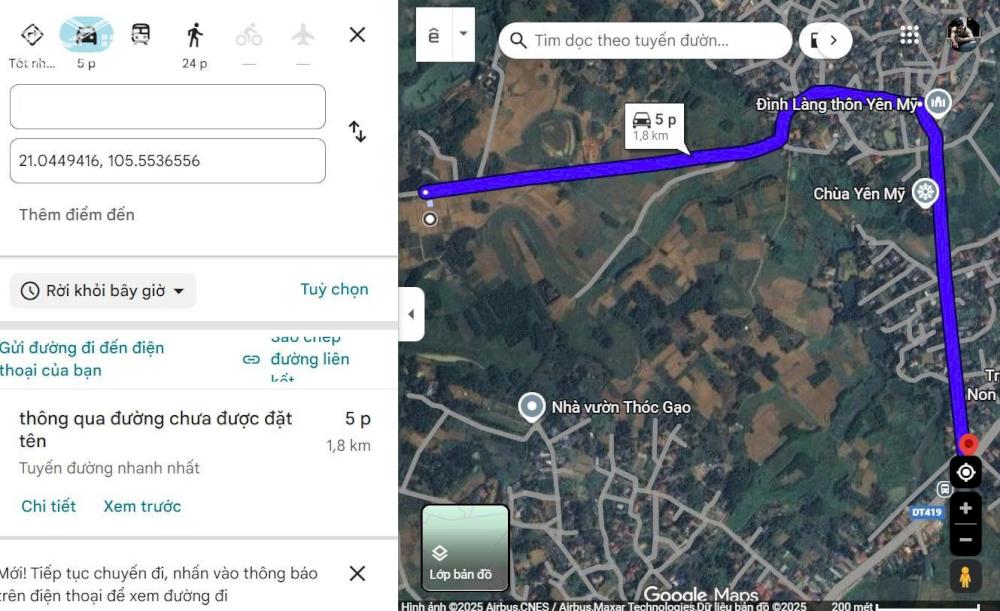Select the driving travel mode
This screenshot has width=1000, height=611.
pyautogui.click(x=86, y=35)
